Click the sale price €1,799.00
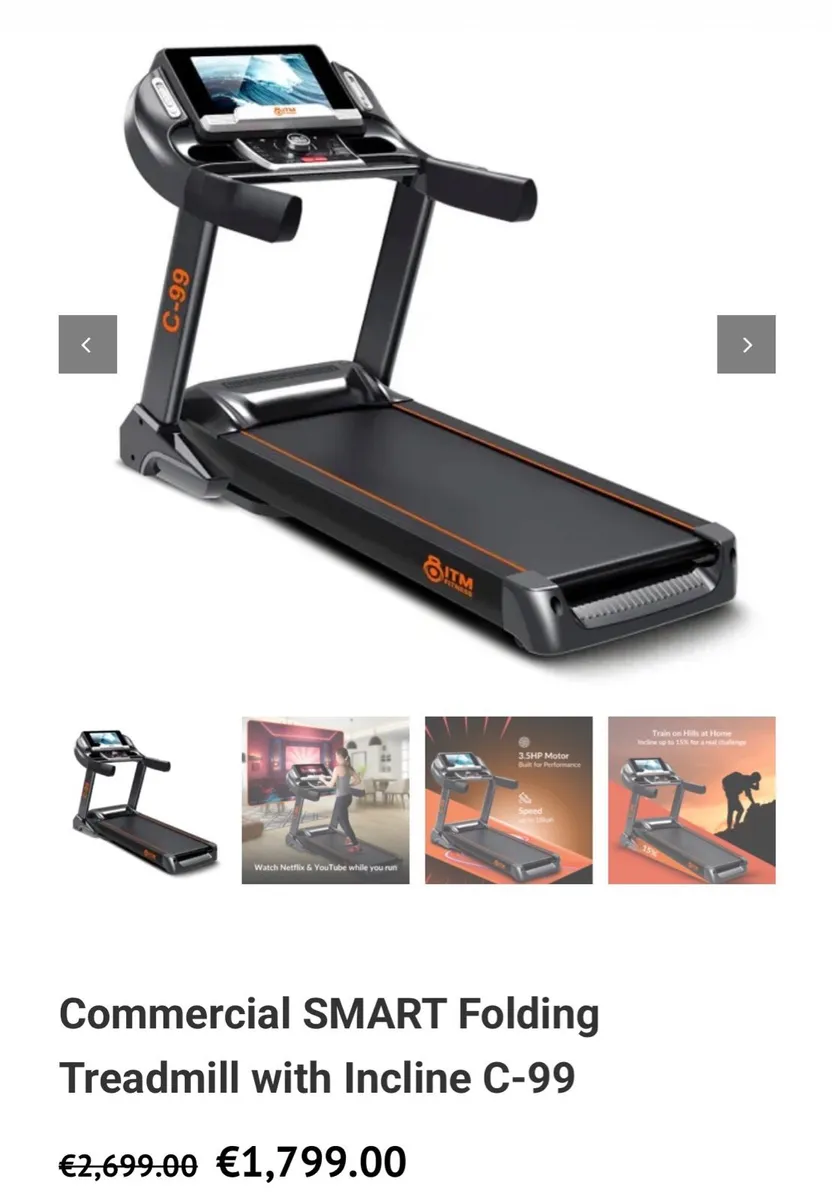The width and height of the screenshot is (835, 1200). point(310,1162)
